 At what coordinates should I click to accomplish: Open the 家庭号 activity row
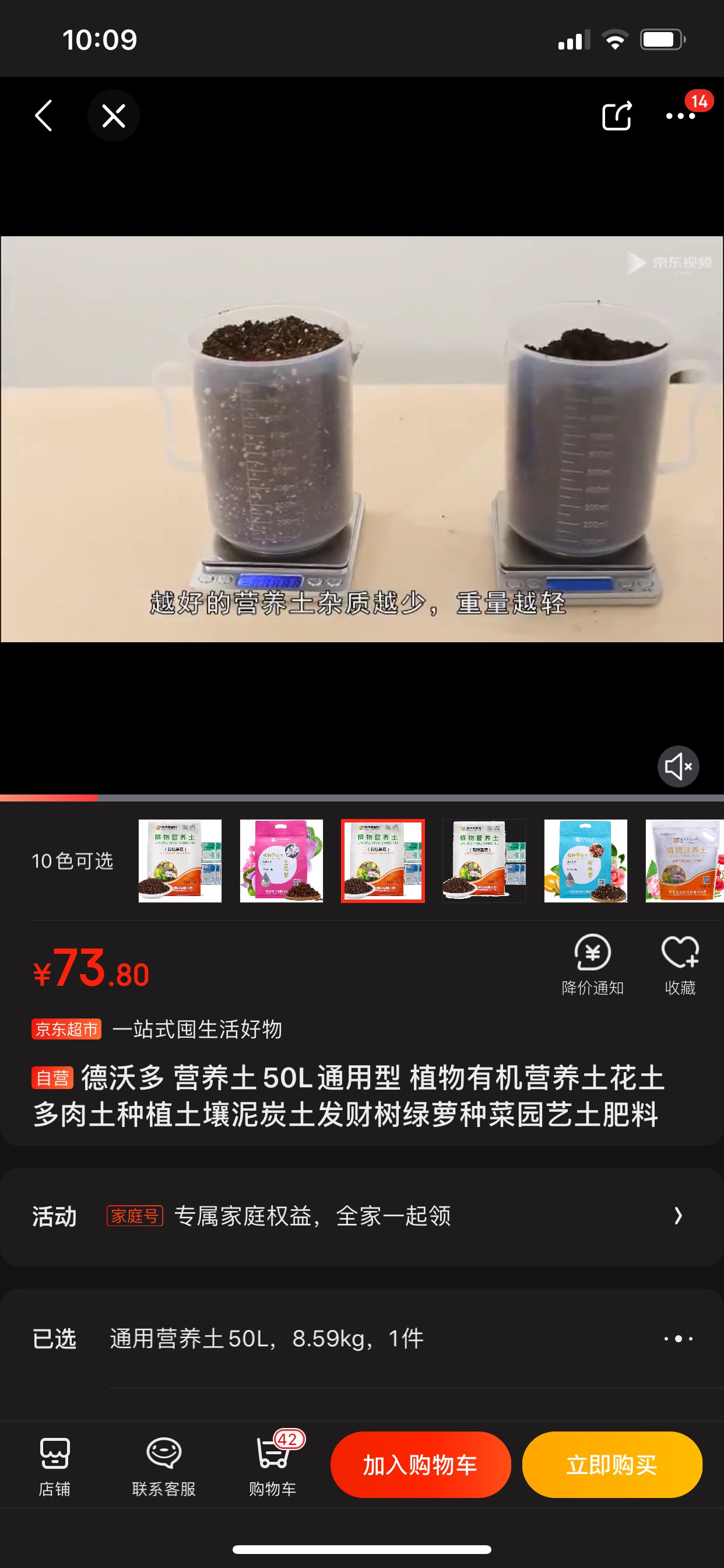click(362, 1216)
